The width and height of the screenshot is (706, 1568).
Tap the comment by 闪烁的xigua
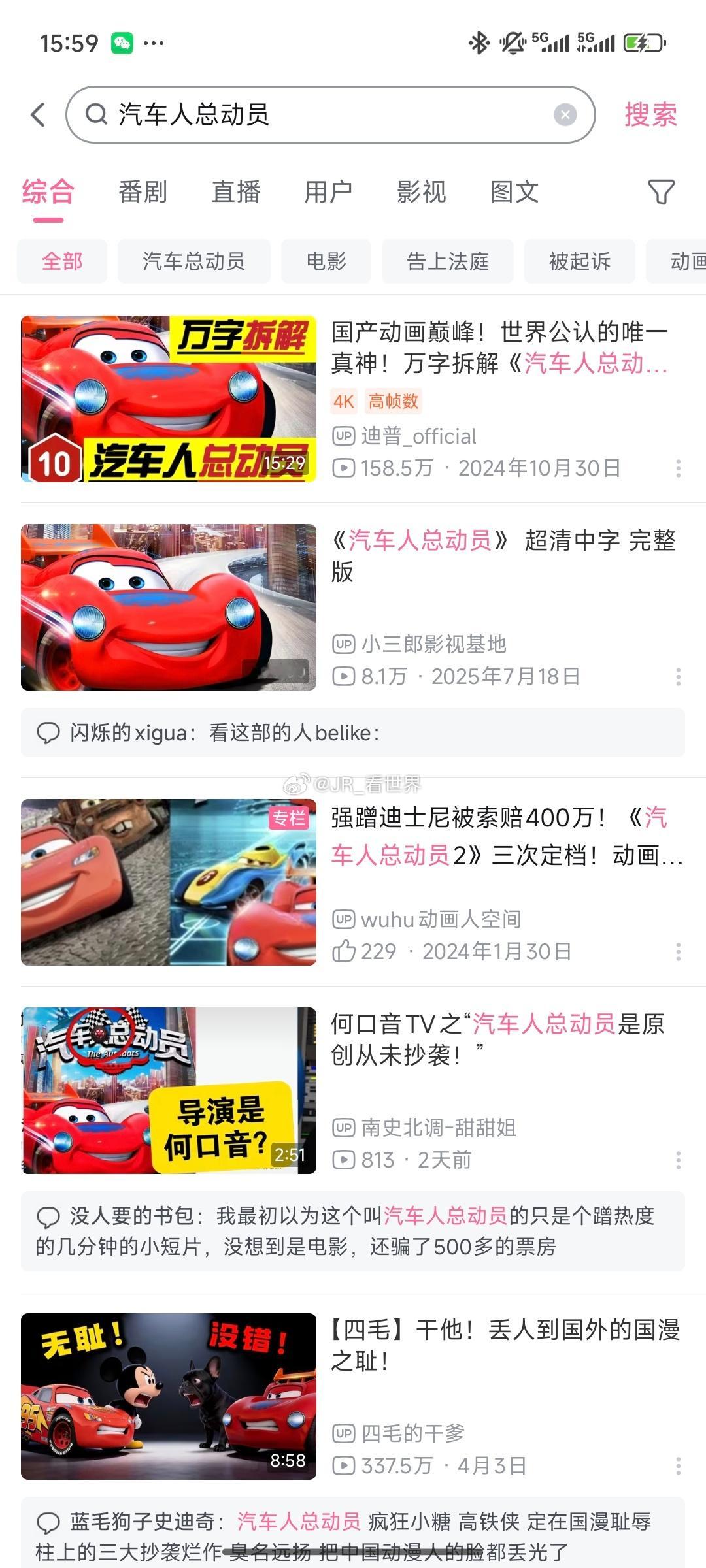tap(353, 733)
